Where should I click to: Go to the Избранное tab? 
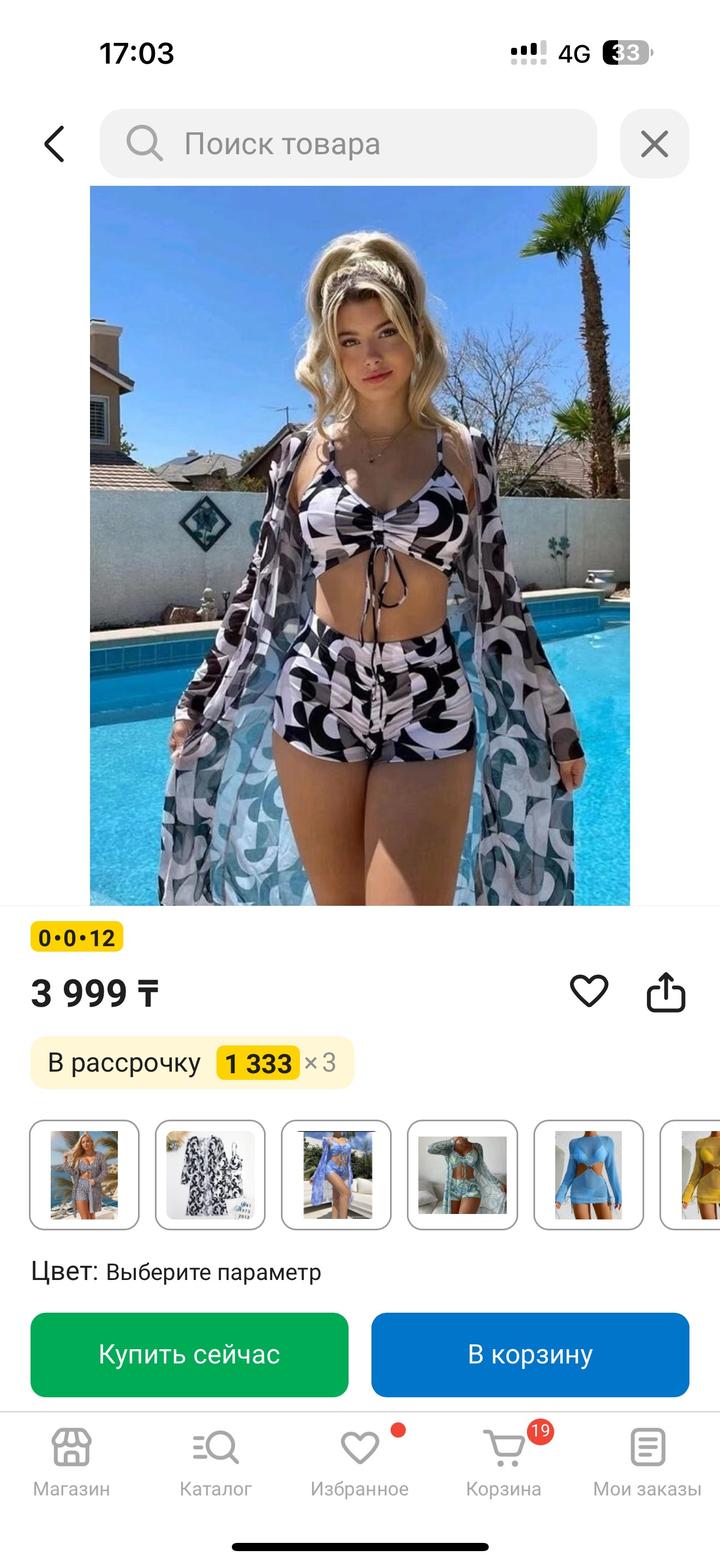(359, 1462)
